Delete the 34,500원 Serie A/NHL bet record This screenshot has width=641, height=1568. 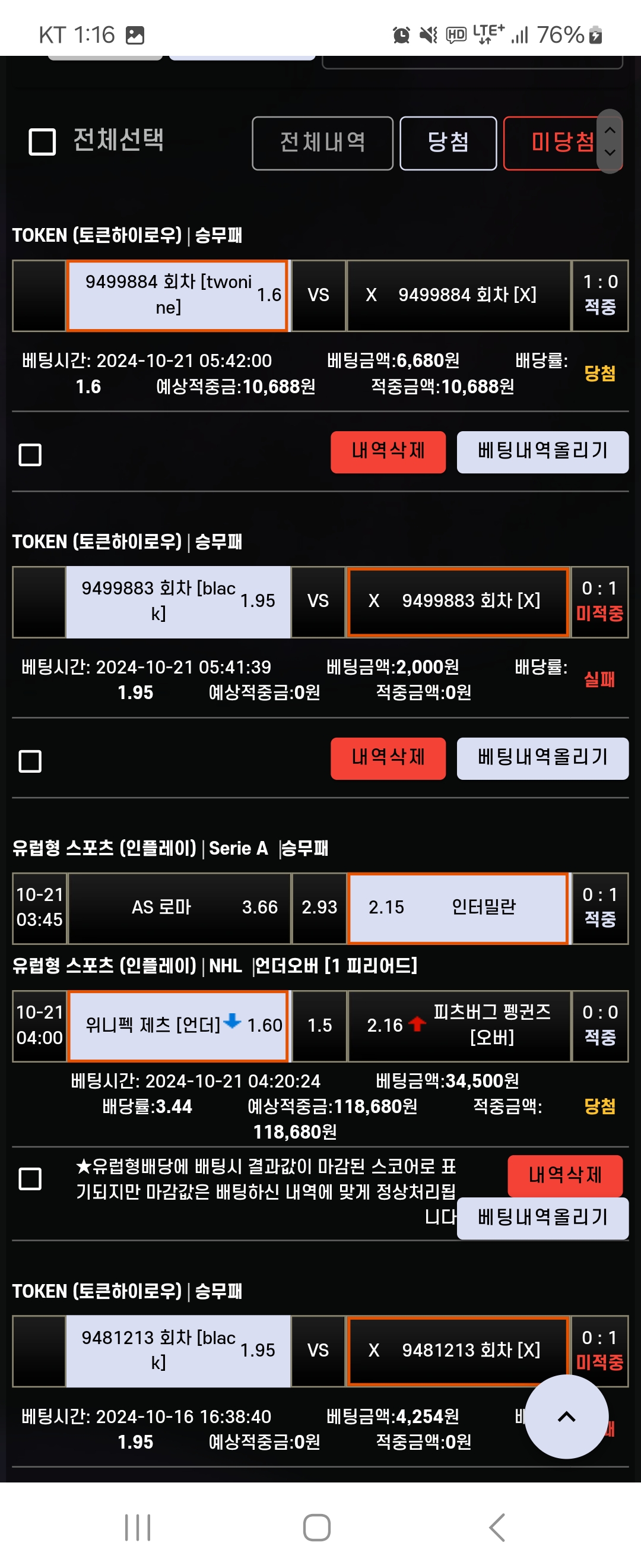pos(565,1175)
